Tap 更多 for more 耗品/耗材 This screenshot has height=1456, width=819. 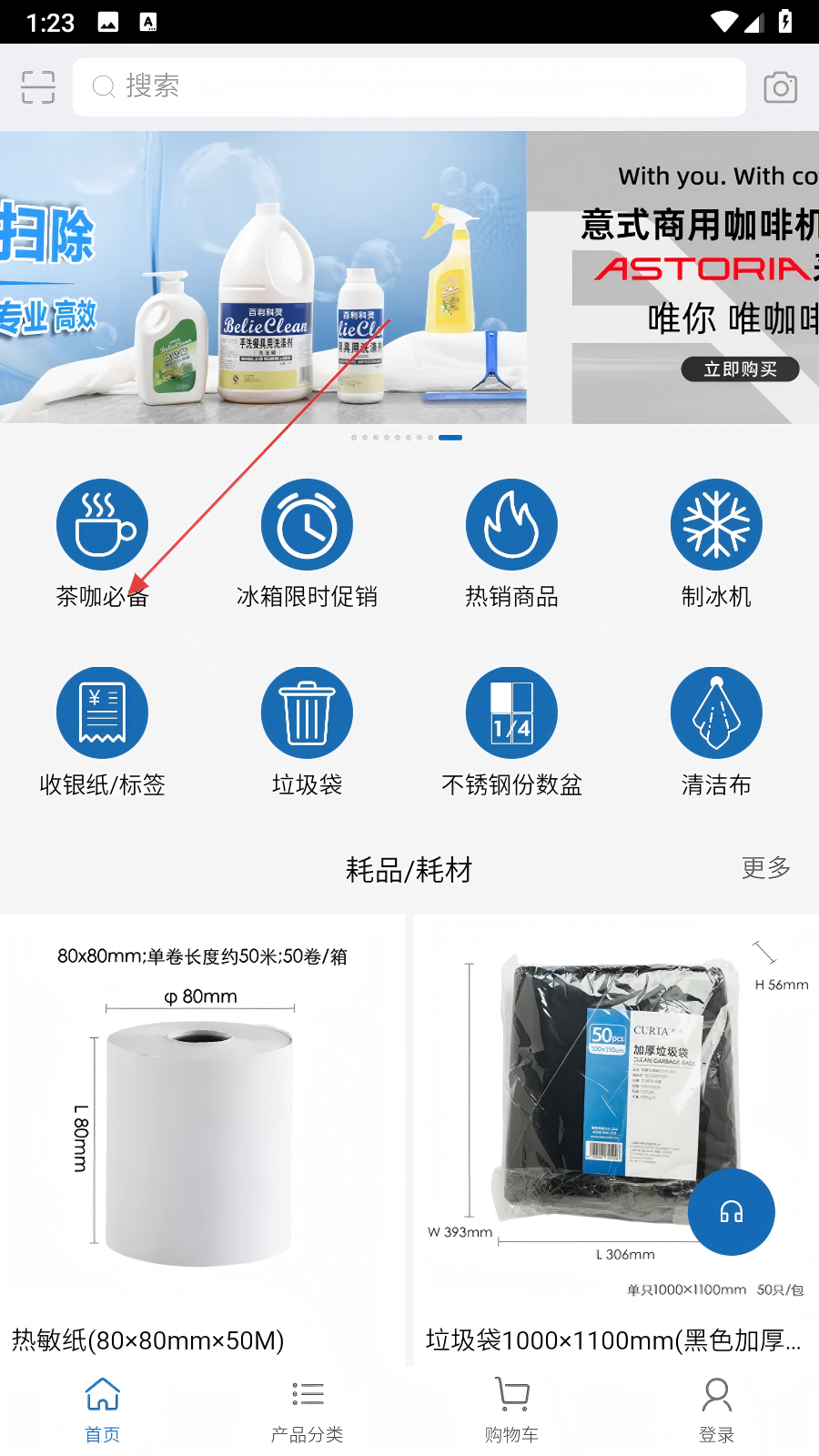coord(765,868)
